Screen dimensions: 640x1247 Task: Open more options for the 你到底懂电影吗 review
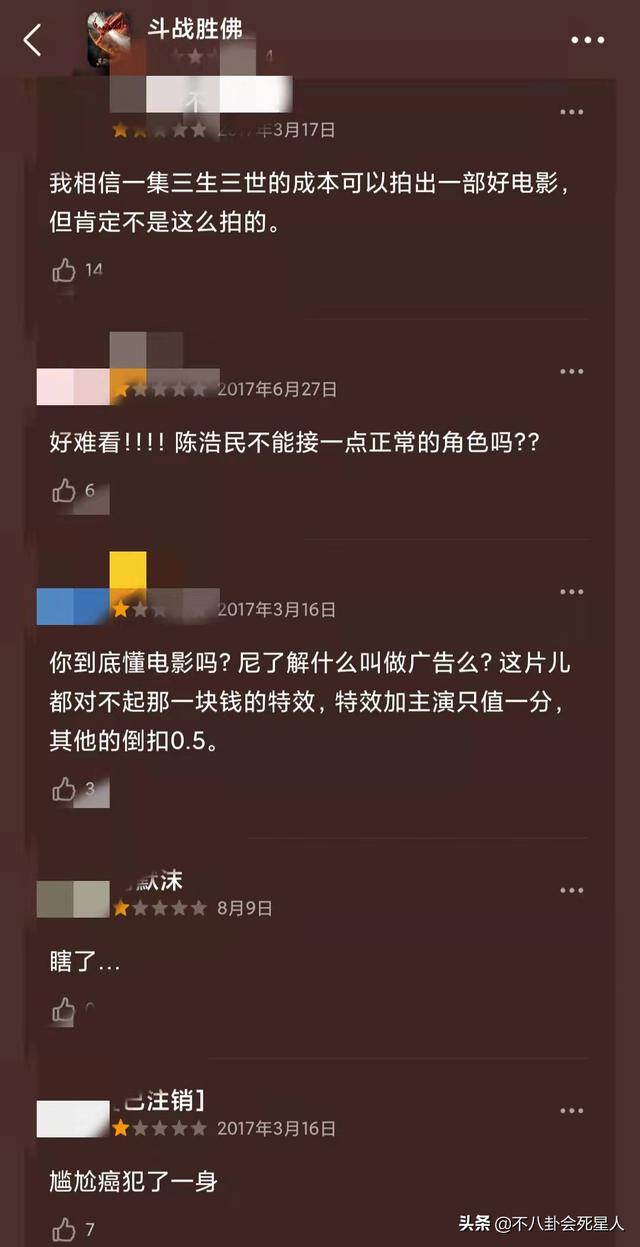coord(571,591)
